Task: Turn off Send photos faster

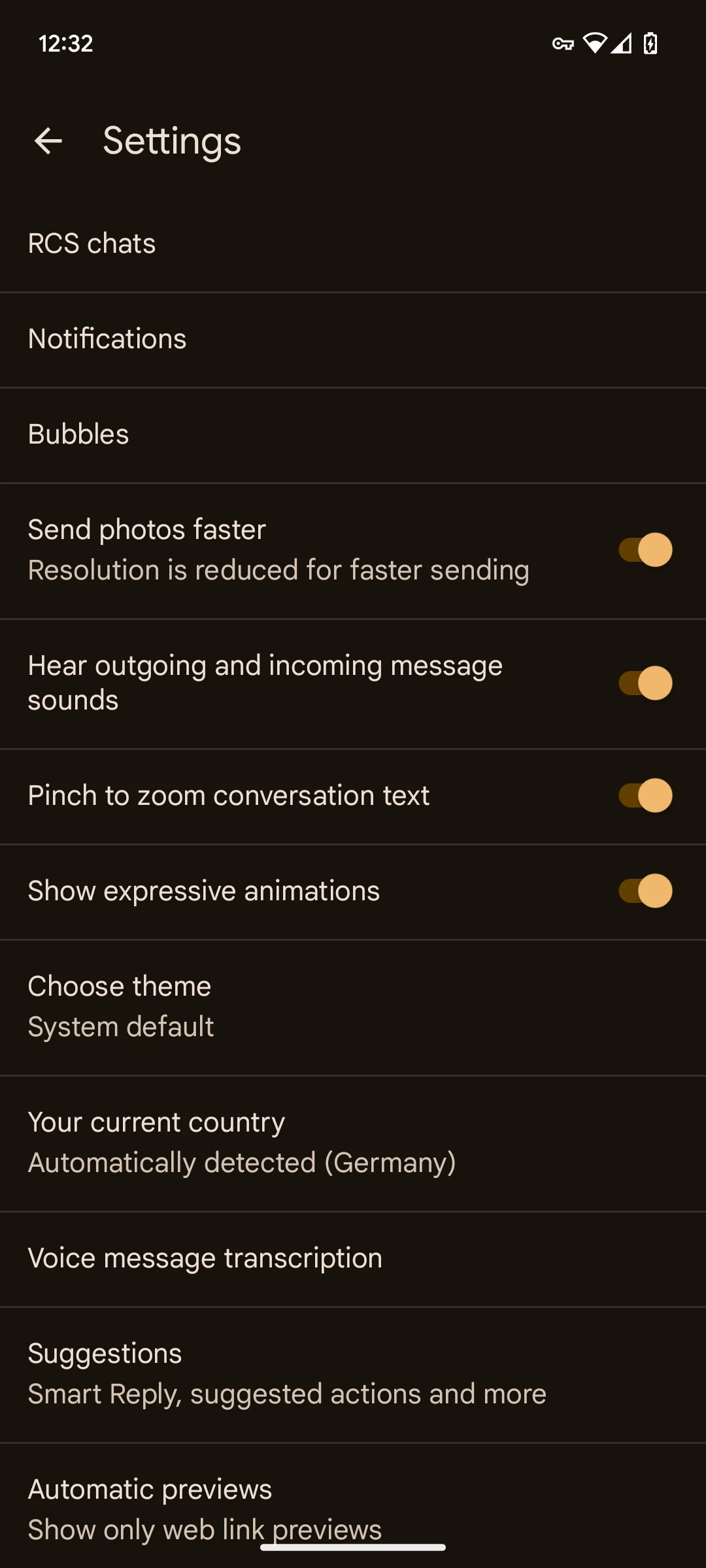Action: pyautogui.click(x=645, y=550)
